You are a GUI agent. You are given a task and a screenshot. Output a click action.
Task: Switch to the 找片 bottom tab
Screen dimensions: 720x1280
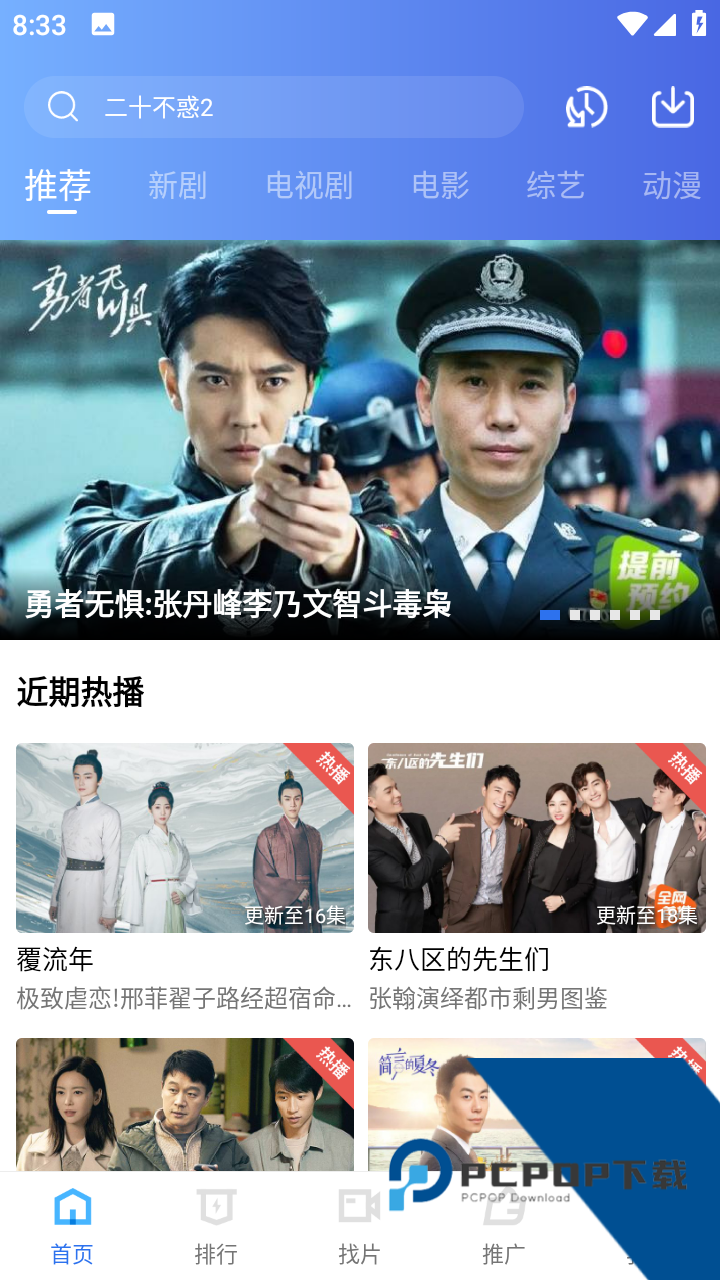coord(359,1226)
